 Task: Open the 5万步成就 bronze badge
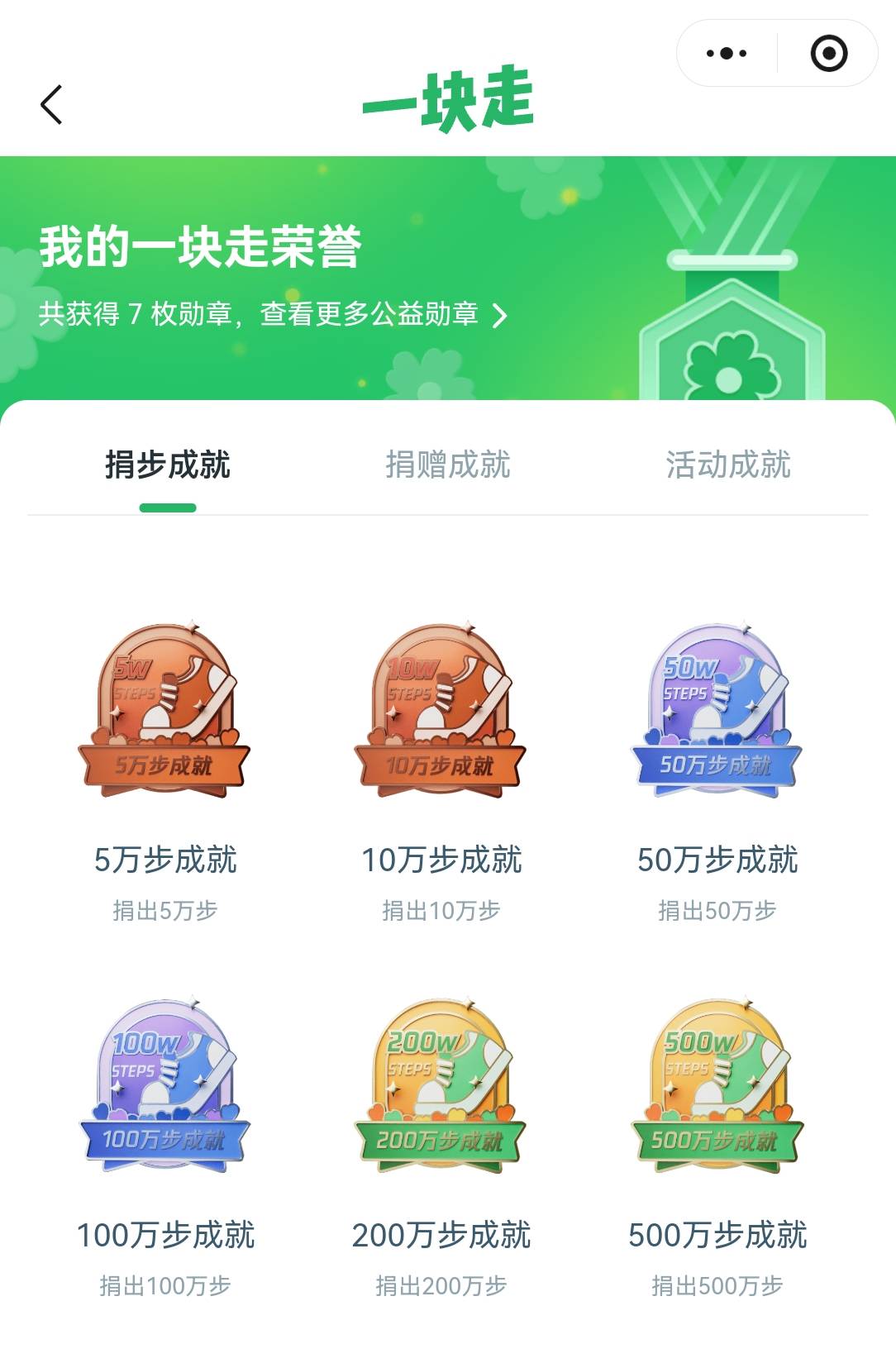point(165,711)
